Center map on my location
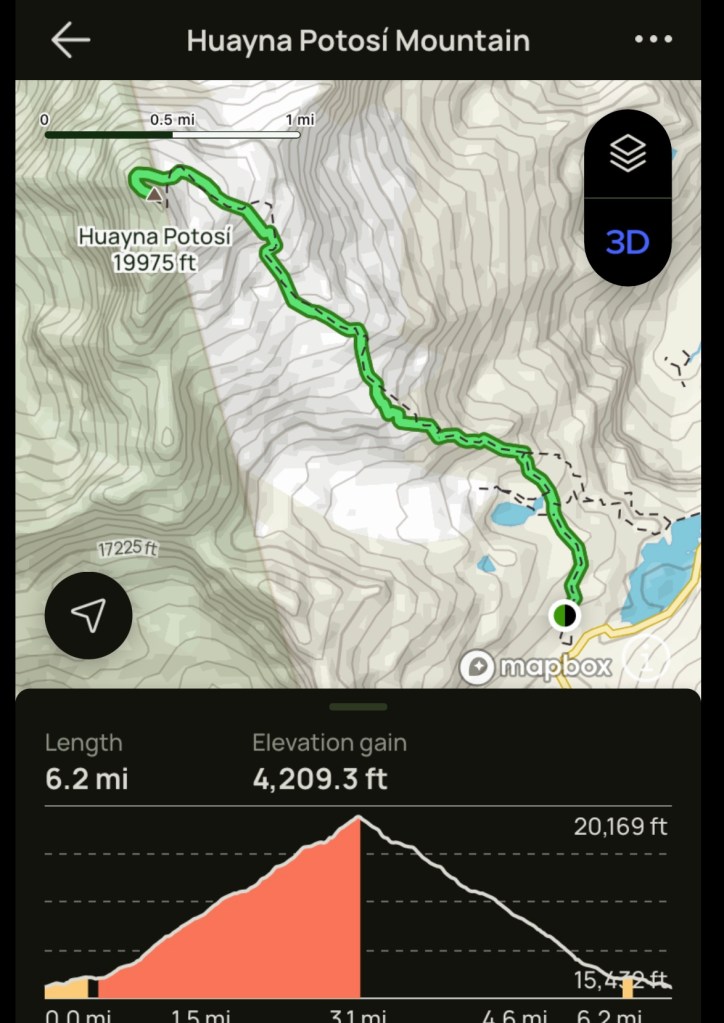The width and height of the screenshot is (724, 1023). pos(89,615)
